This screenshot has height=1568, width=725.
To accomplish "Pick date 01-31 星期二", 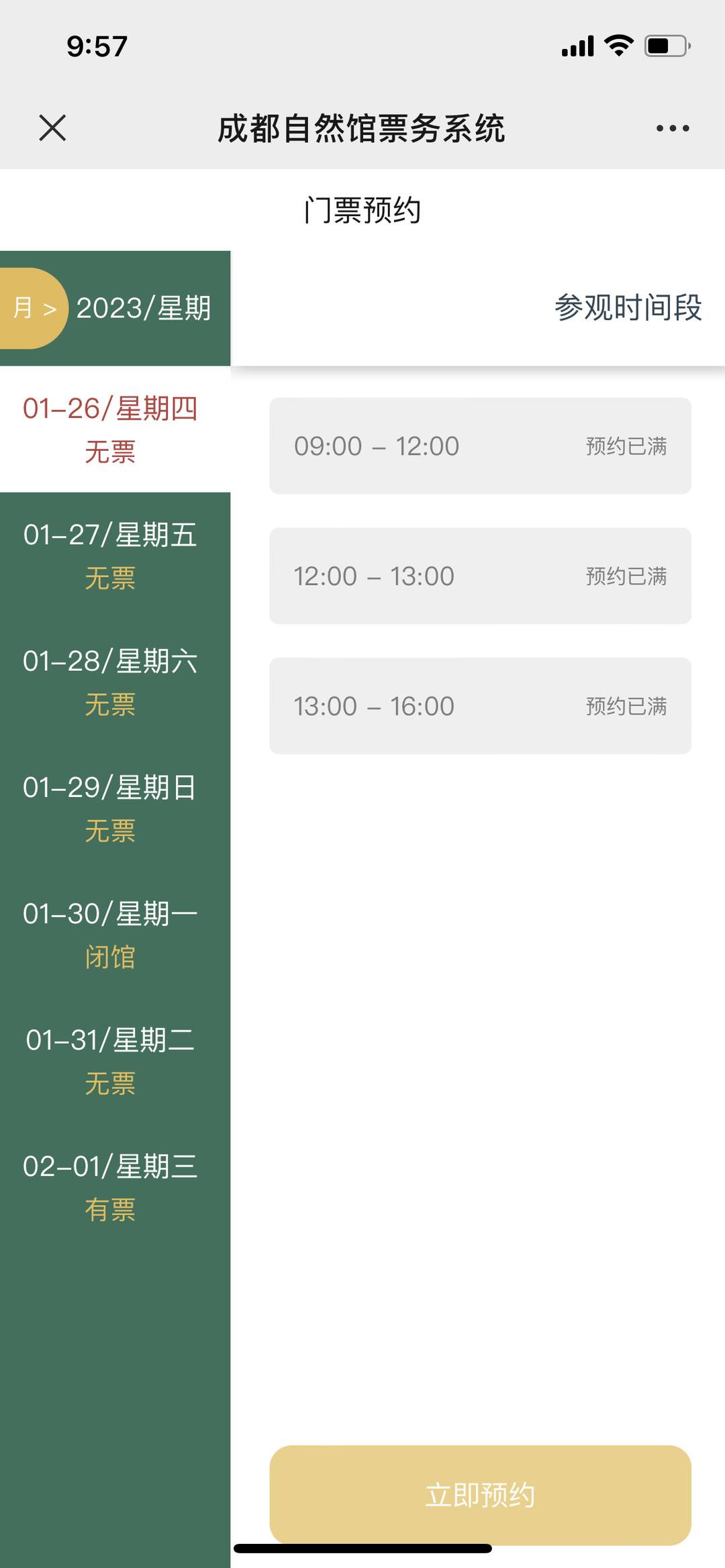I will tap(111, 1061).
